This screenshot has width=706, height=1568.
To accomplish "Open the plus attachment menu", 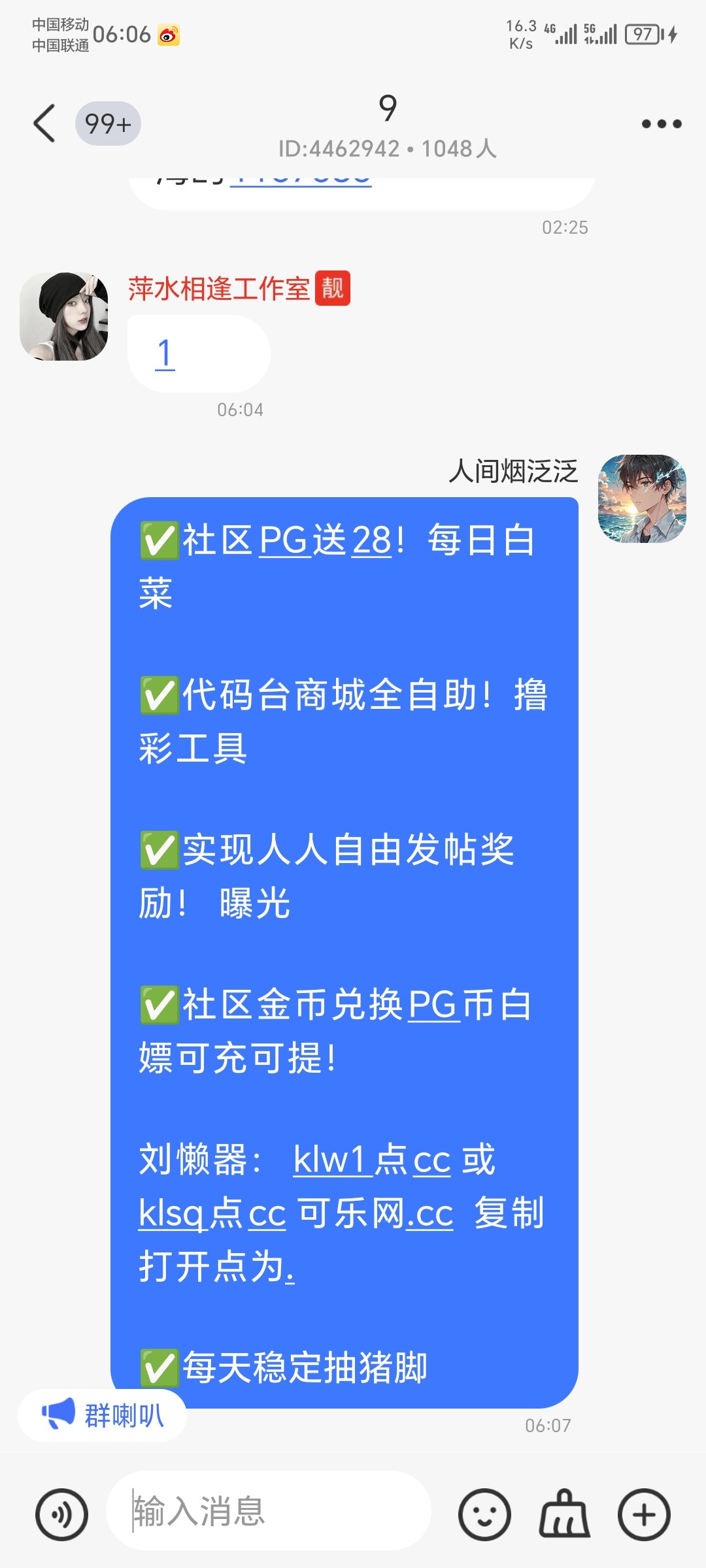I will [644, 1514].
